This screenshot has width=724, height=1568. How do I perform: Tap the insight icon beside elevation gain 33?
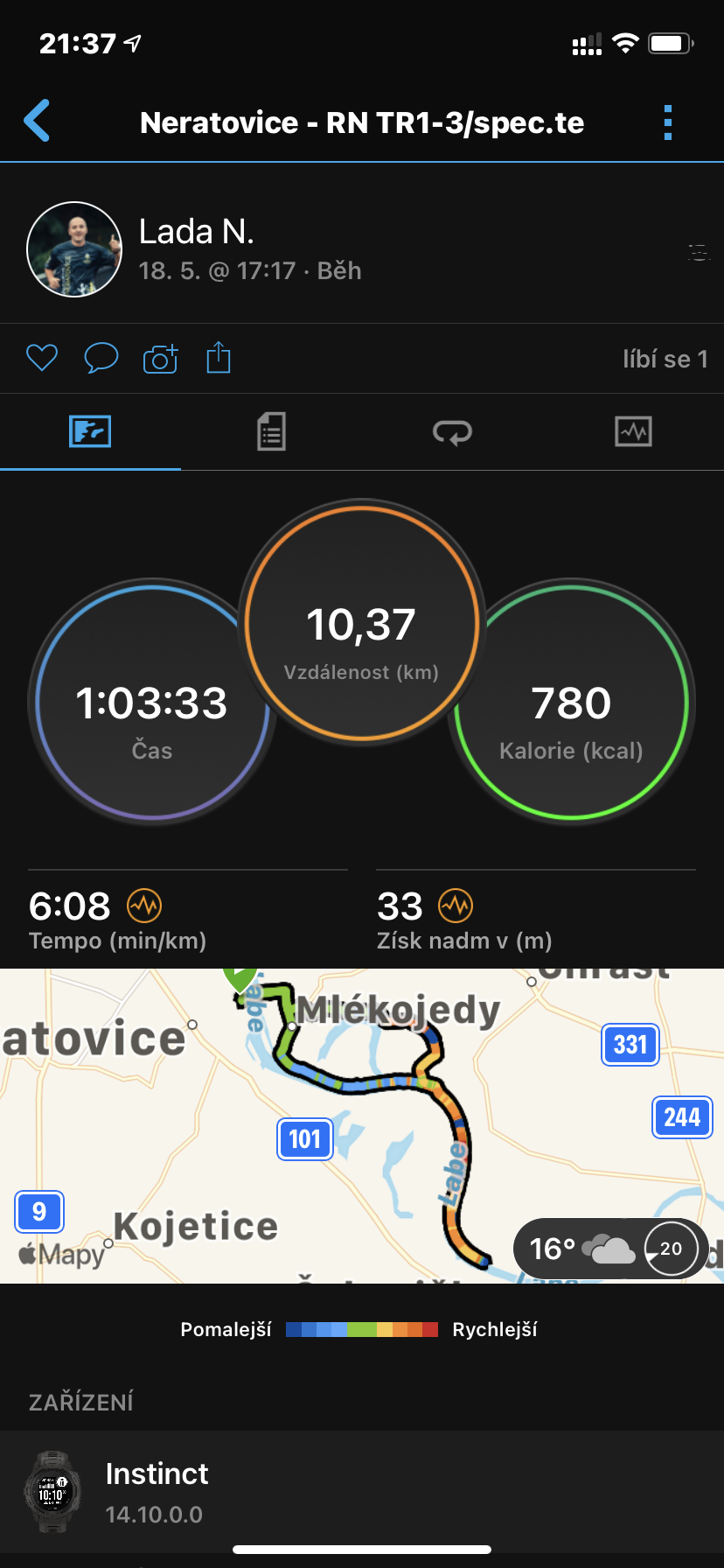click(x=456, y=906)
